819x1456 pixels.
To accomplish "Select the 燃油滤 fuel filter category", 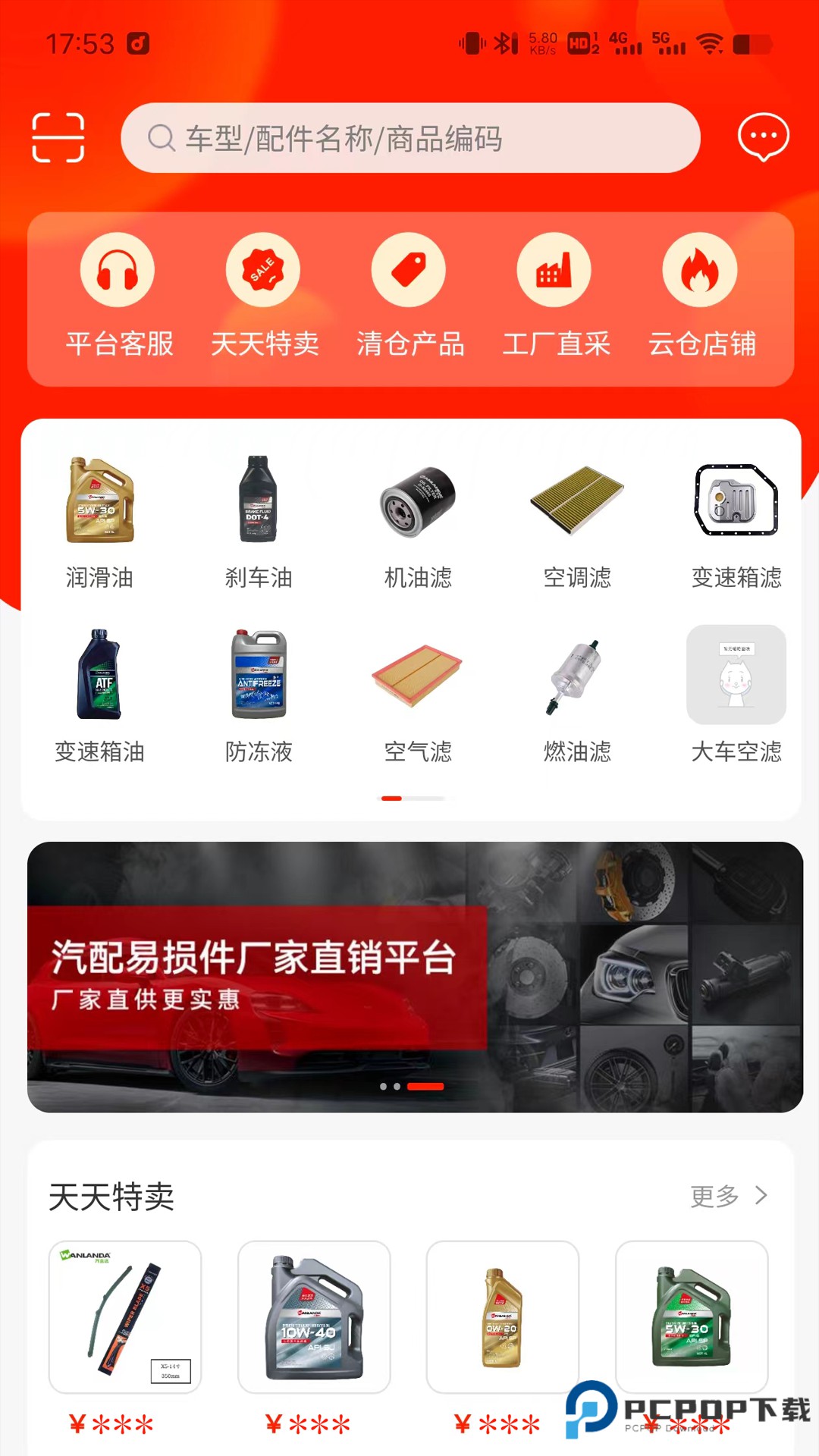I will [576, 675].
